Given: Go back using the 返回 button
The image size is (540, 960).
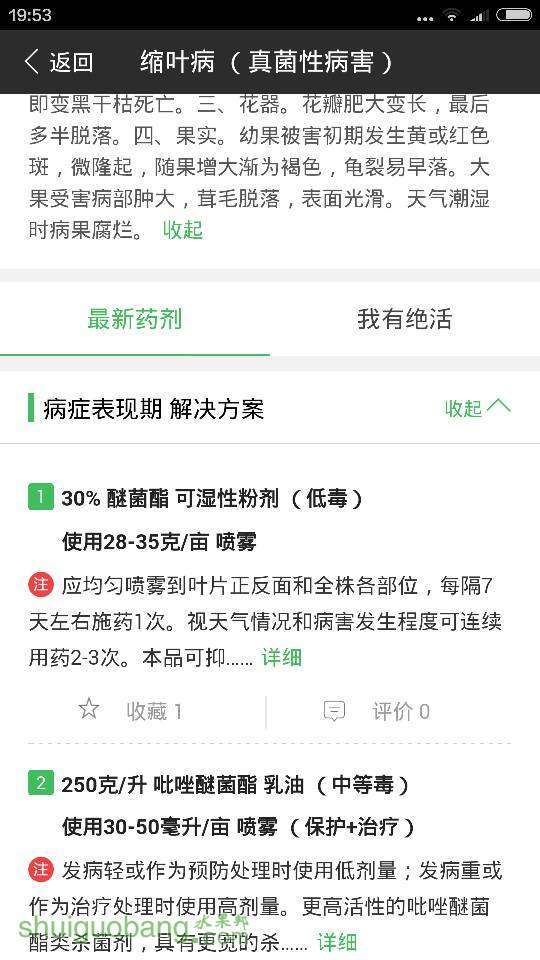Looking at the screenshot, I should coord(59,62).
